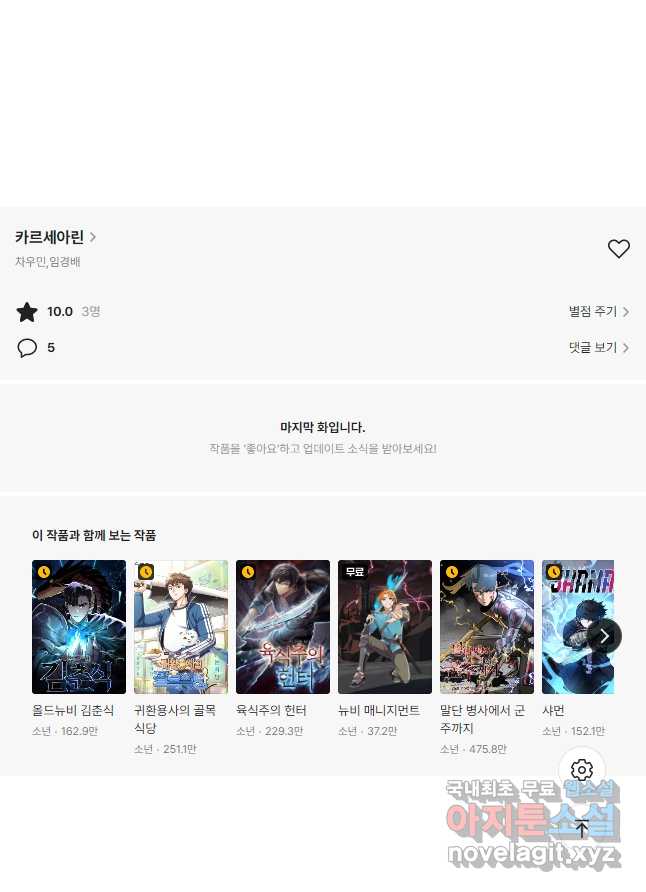Jump back to top of page
646x892 pixels.
point(582,828)
